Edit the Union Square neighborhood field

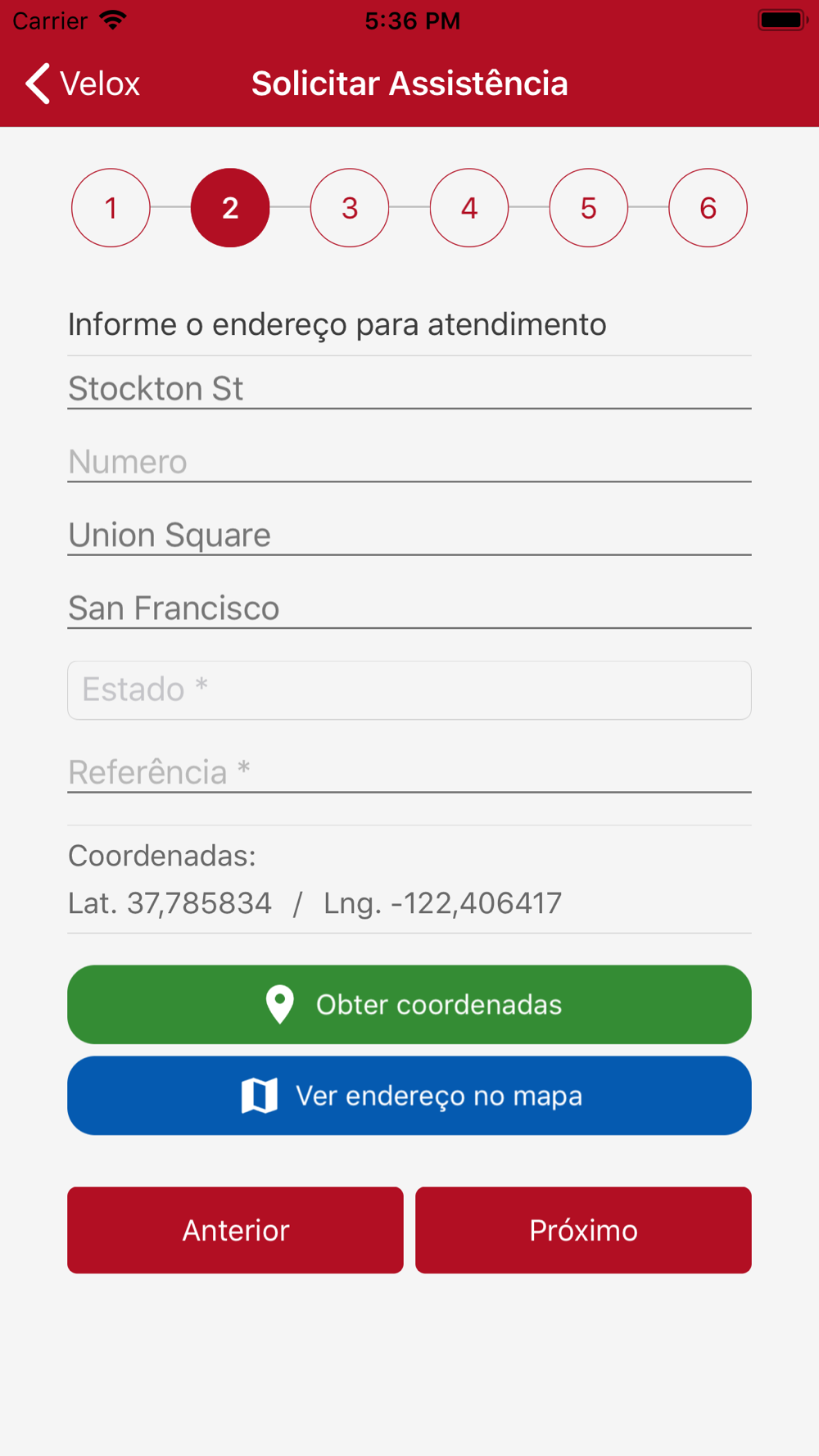(x=409, y=535)
